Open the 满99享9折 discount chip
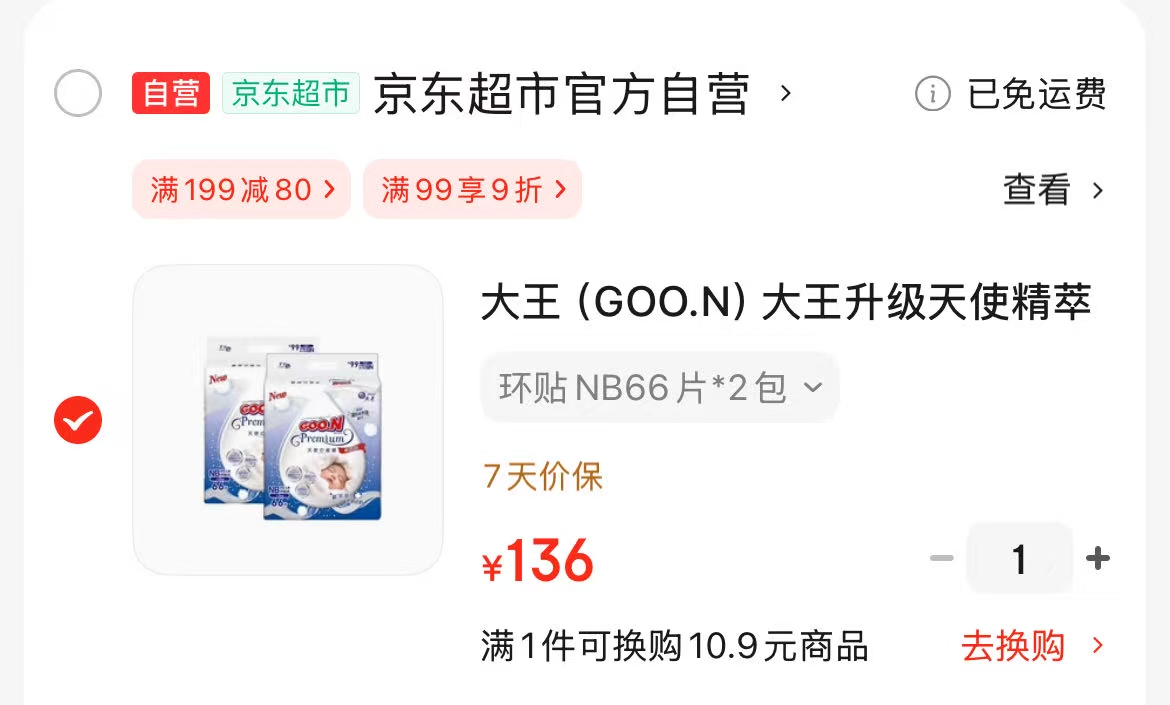The height and width of the screenshot is (705, 1170). click(x=472, y=189)
